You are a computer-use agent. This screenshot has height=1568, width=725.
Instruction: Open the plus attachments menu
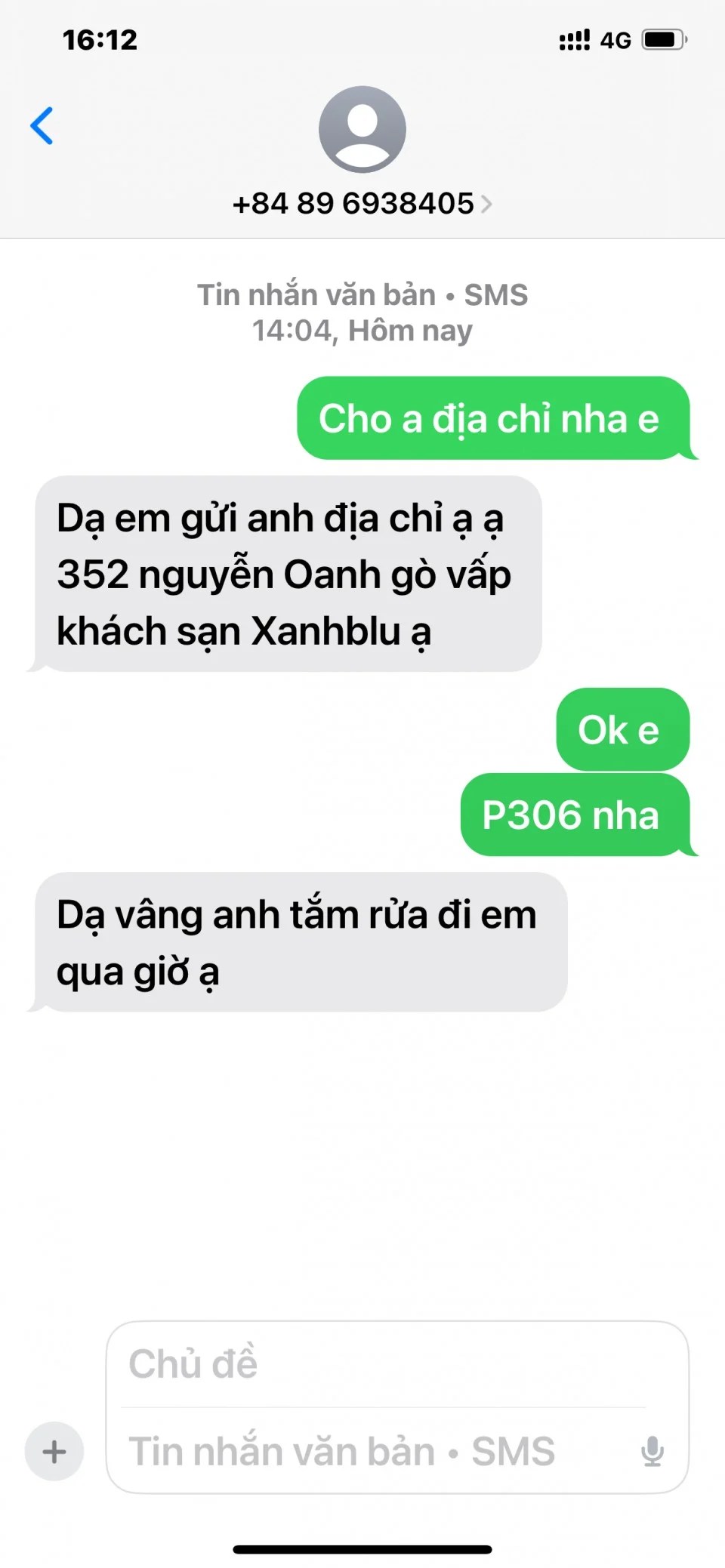point(54,1451)
